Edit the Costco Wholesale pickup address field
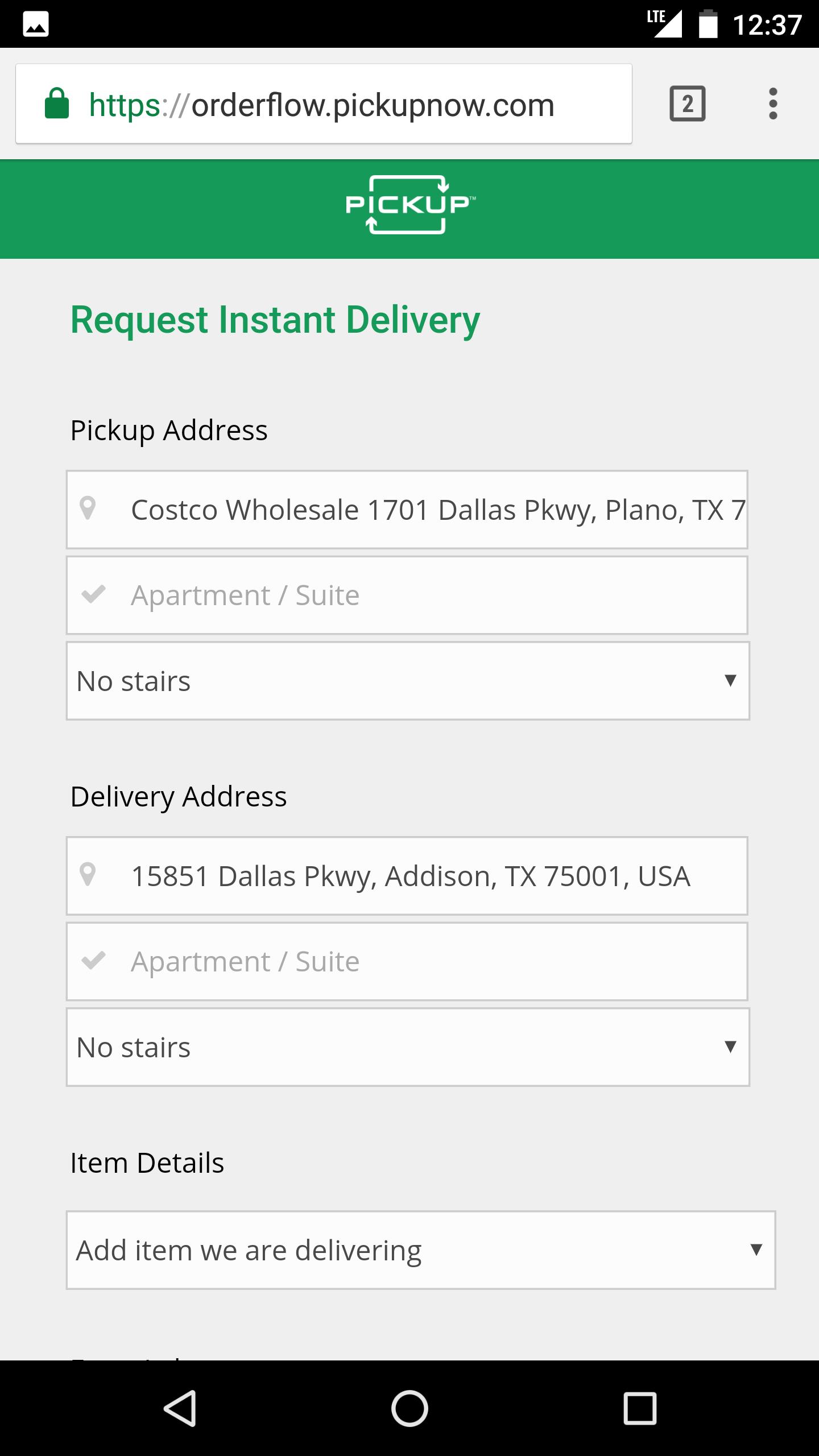 point(407,510)
